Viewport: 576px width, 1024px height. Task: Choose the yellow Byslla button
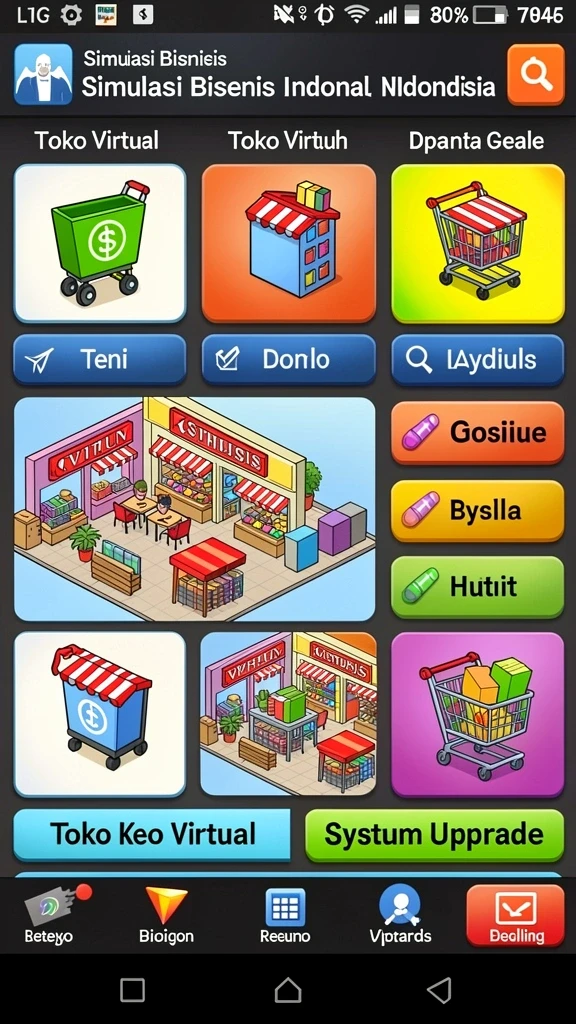(477, 510)
